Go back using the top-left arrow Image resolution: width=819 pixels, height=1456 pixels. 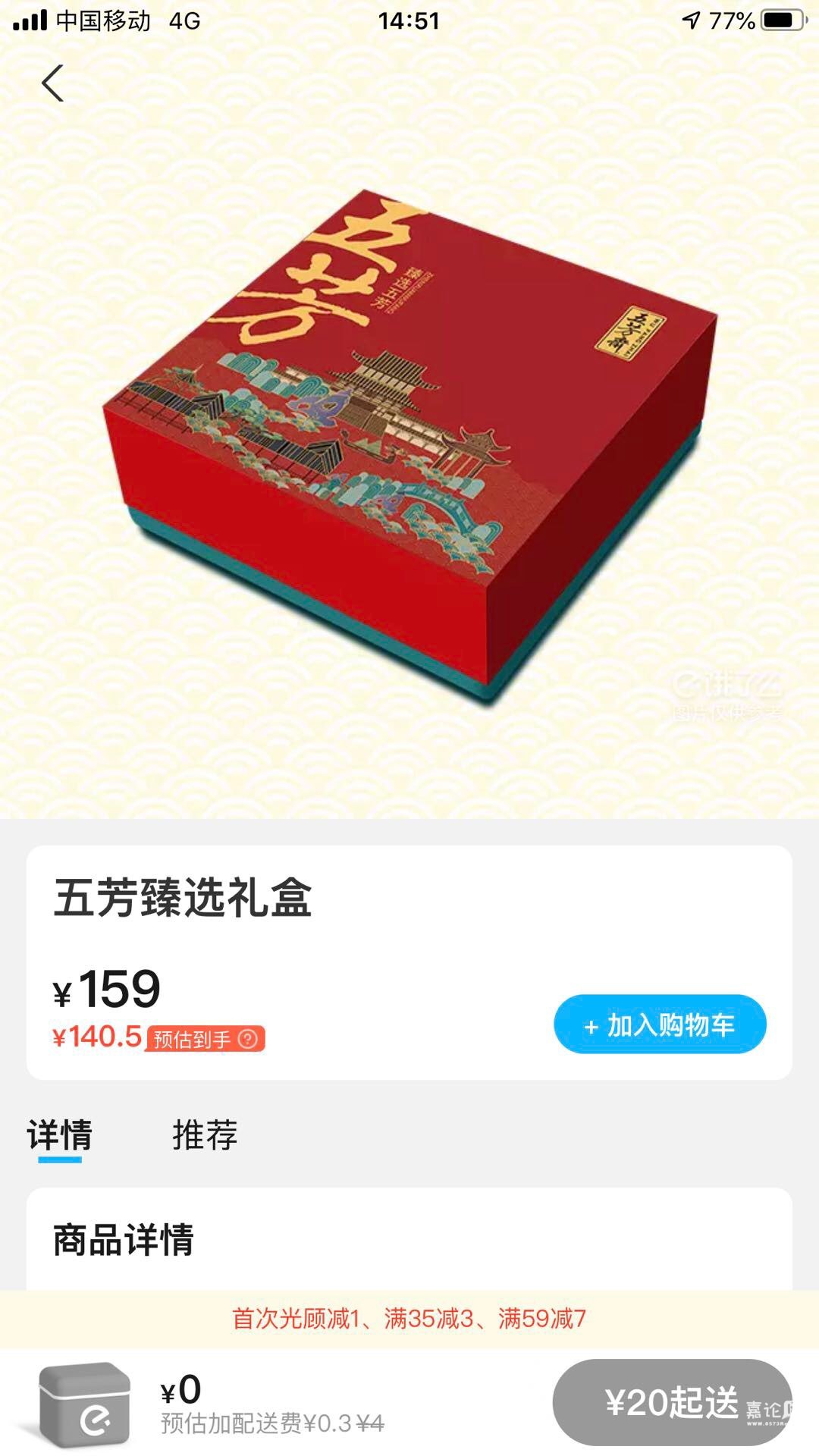coord(52,83)
